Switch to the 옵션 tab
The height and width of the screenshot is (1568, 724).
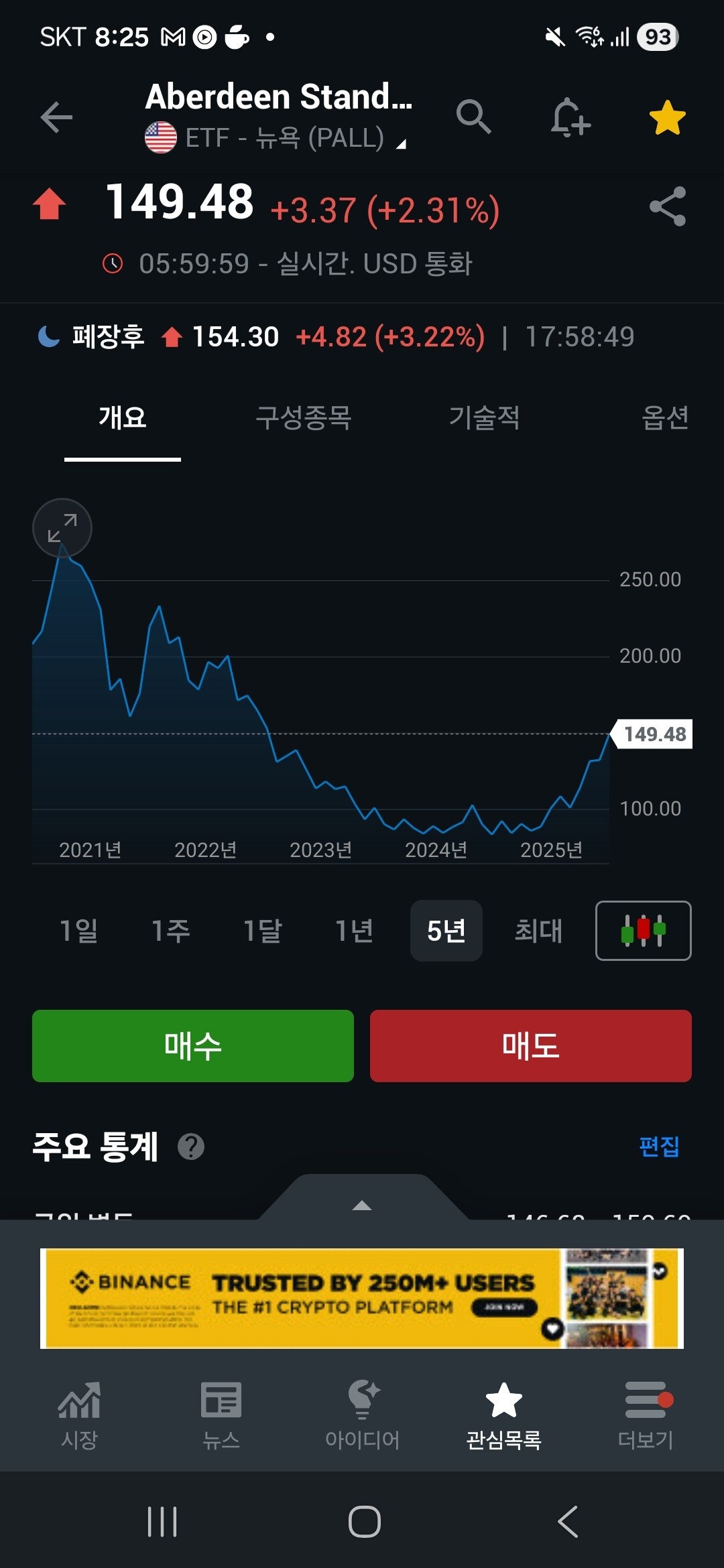click(664, 417)
